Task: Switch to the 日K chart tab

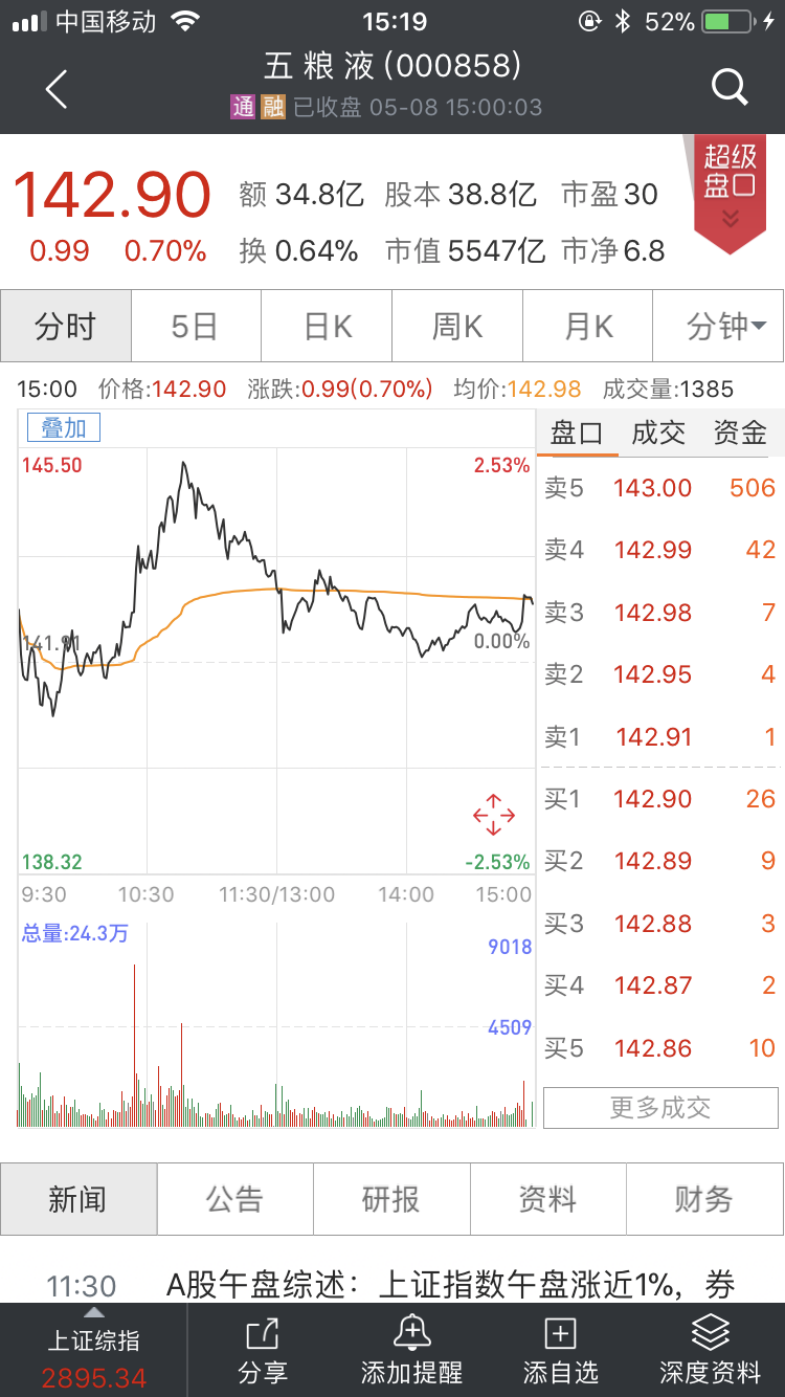Action: click(327, 326)
